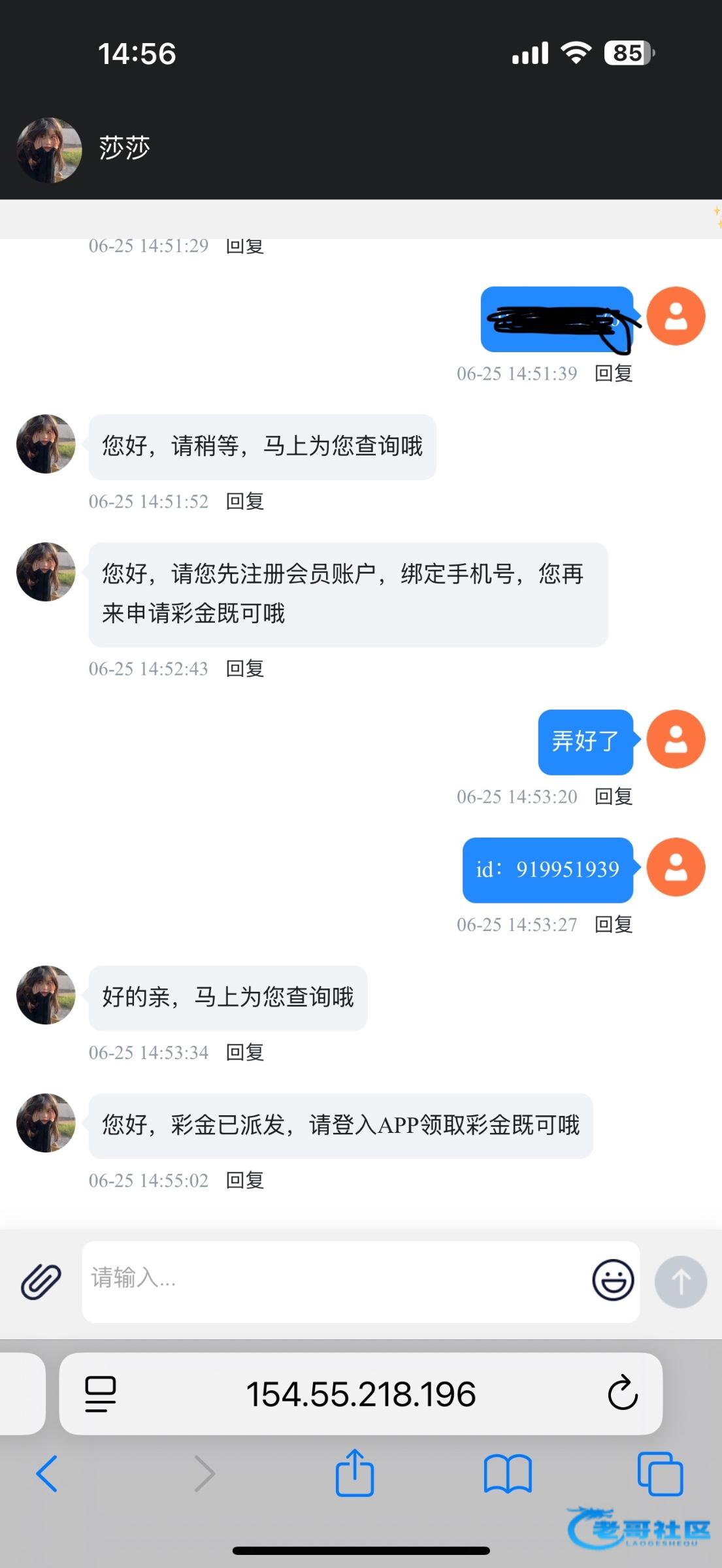Share this page from Safari toolbar
The width and height of the screenshot is (722, 1568).
pos(355,1473)
